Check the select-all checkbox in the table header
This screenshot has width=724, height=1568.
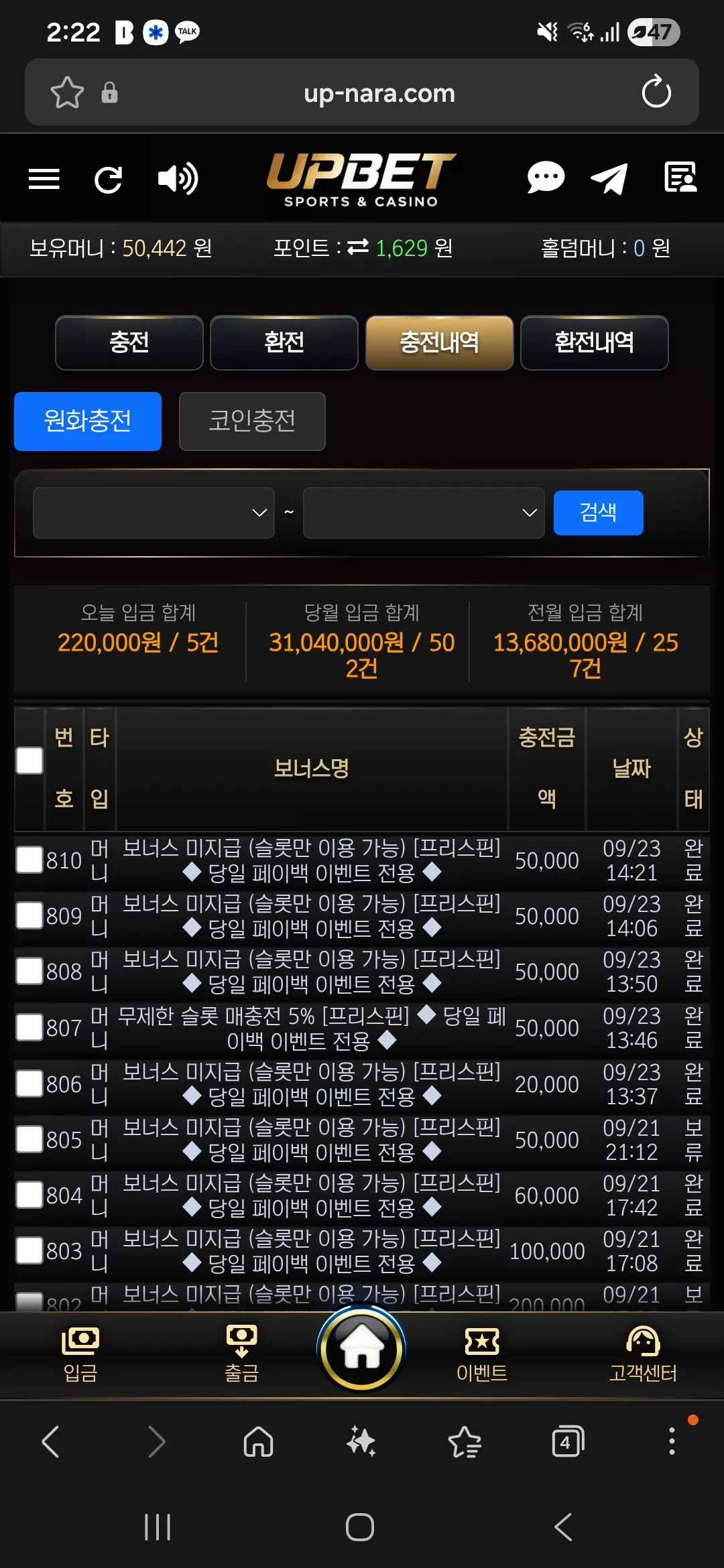coord(29,761)
